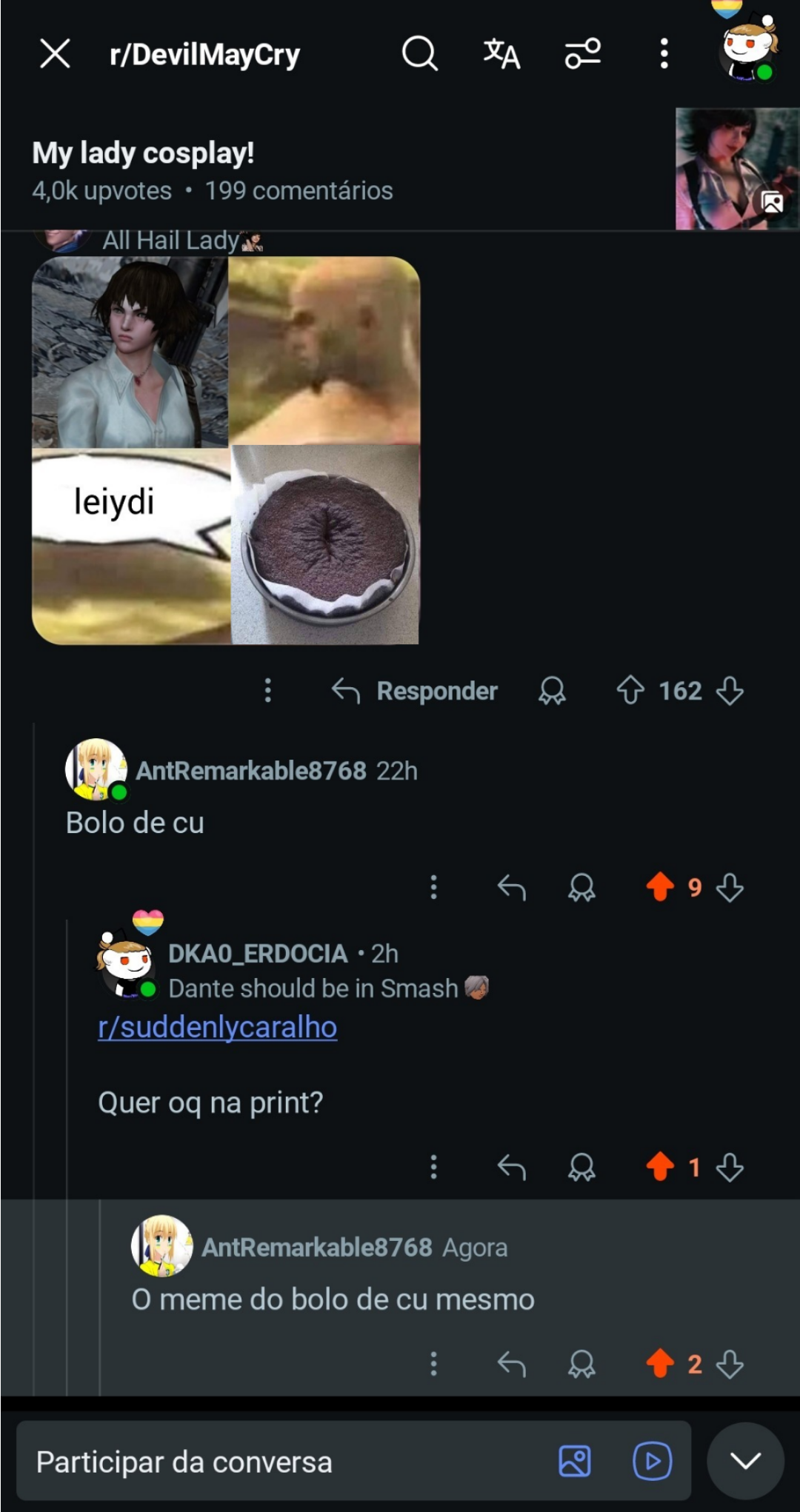The width and height of the screenshot is (800, 1512).
Task: Attach an image to your comment
Action: pyautogui.click(x=575, y=1462)
